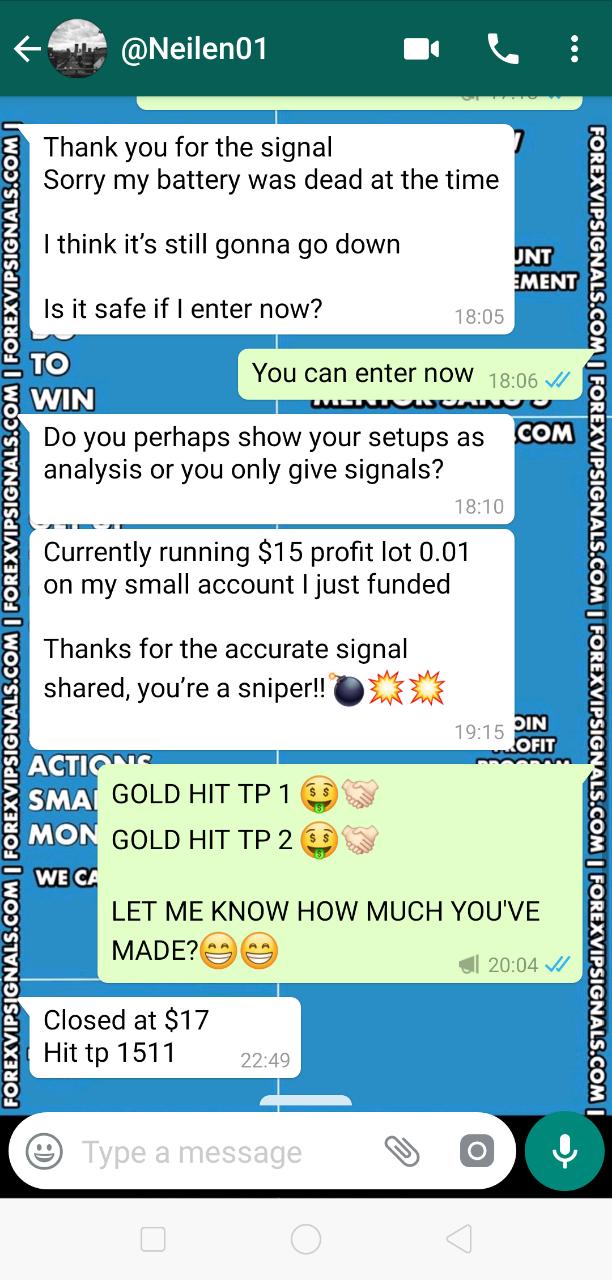The width and height of the screenshot is (612, 1280).
Task: Open the camera from the chat bar
Action: tap(477, 1151)
